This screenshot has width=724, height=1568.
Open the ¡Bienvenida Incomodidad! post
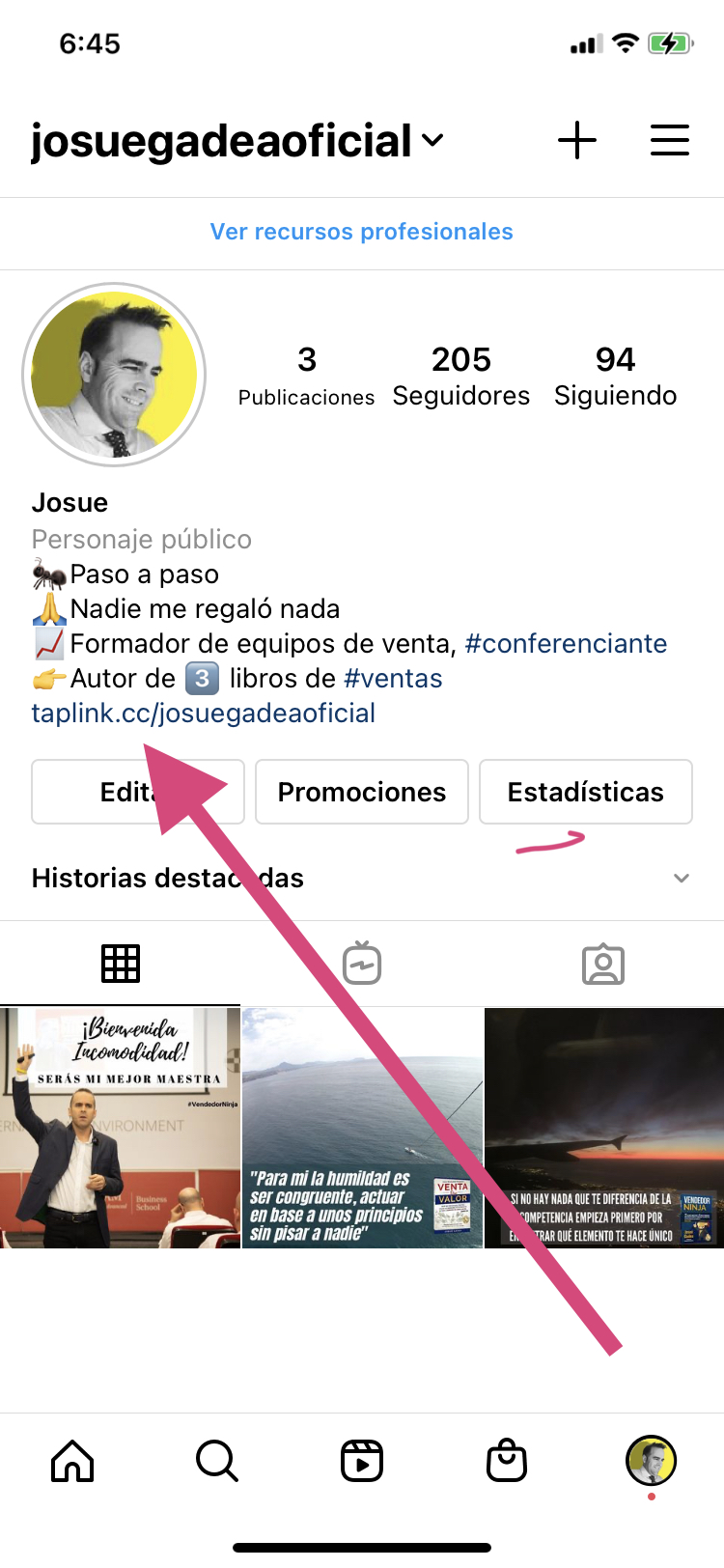point(120,1128)
